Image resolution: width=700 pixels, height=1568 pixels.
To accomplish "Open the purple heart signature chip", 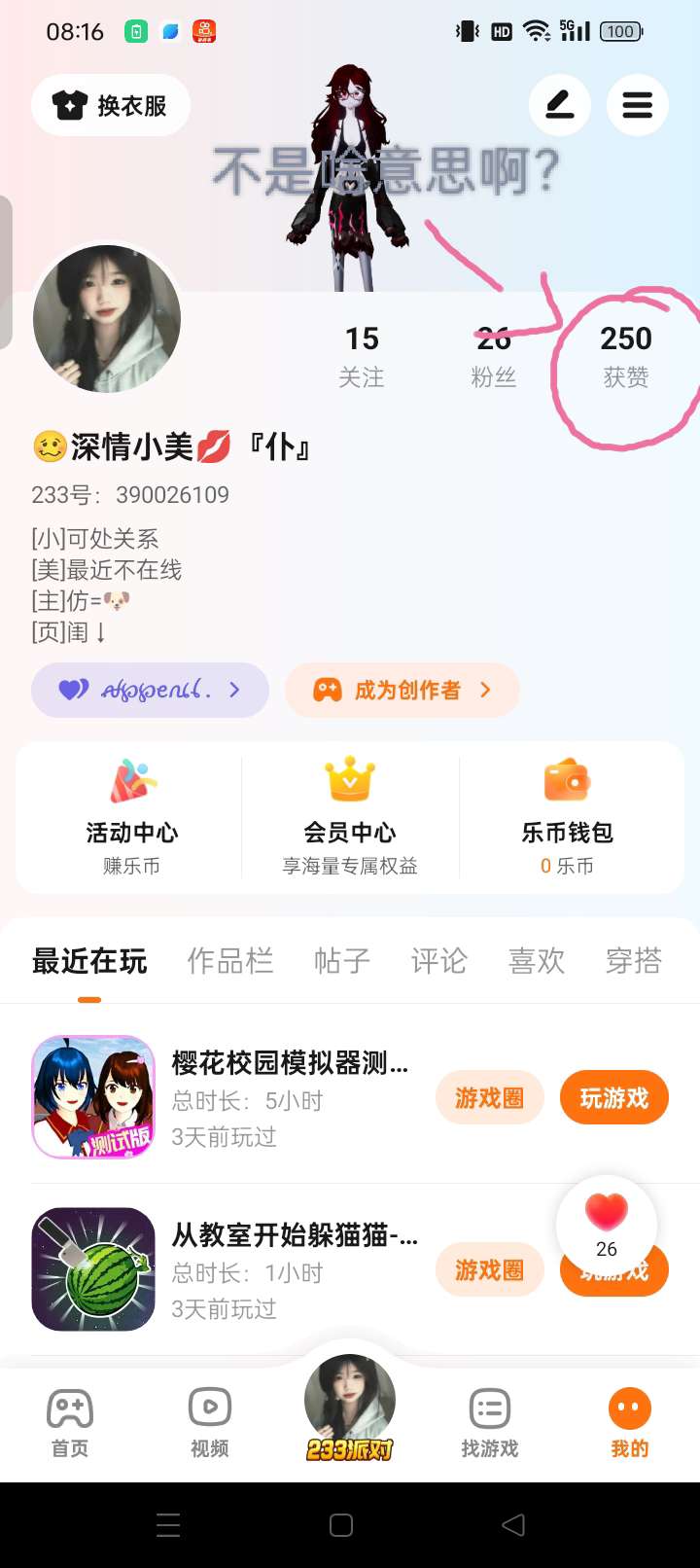I will coord(151,690).
